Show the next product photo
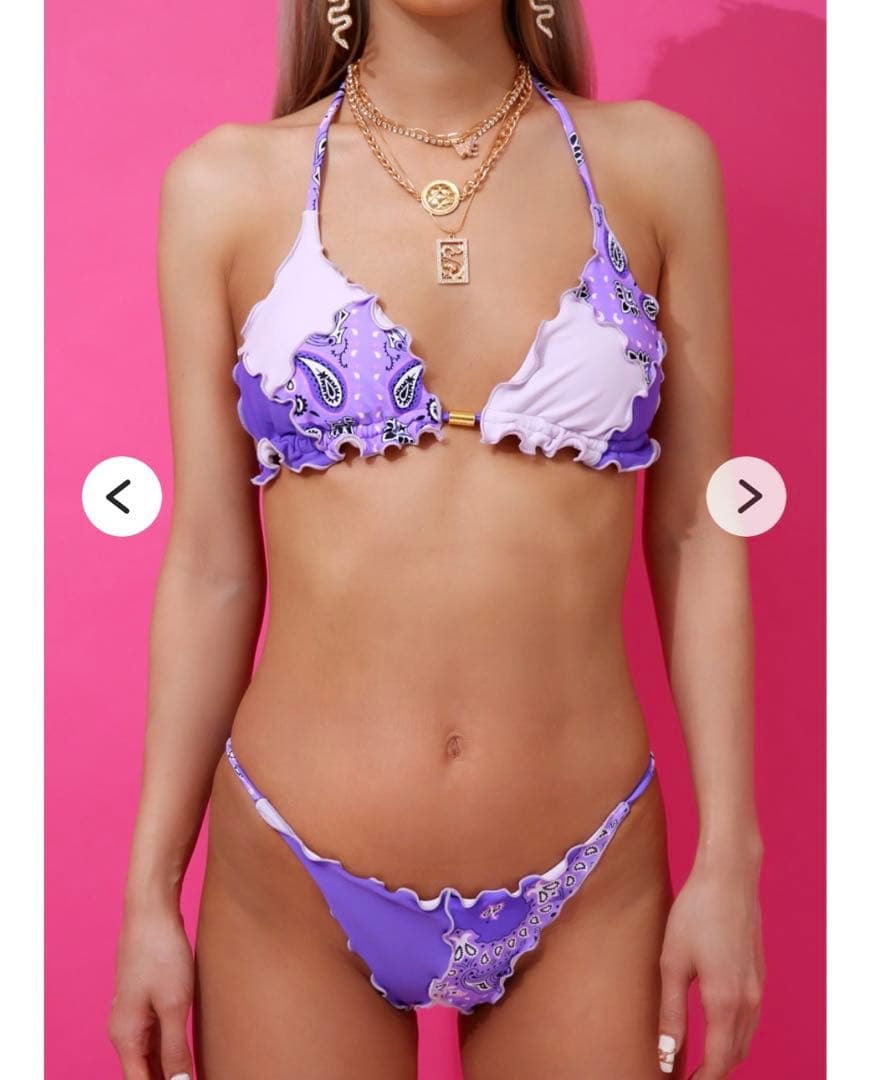Viewport: 870px width, 1080px height. [x=746, y=496]
